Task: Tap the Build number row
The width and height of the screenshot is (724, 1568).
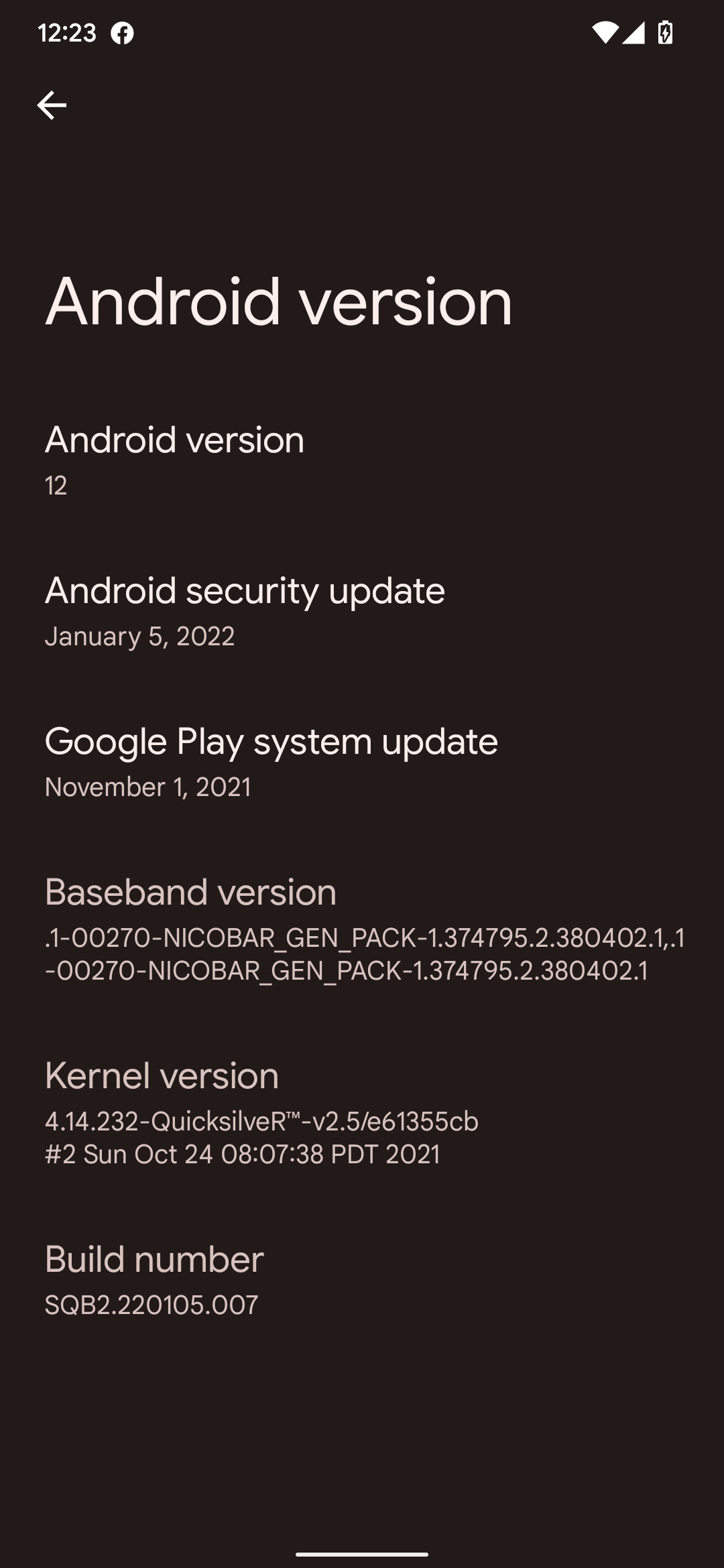Action: (x=362, y=1280)
